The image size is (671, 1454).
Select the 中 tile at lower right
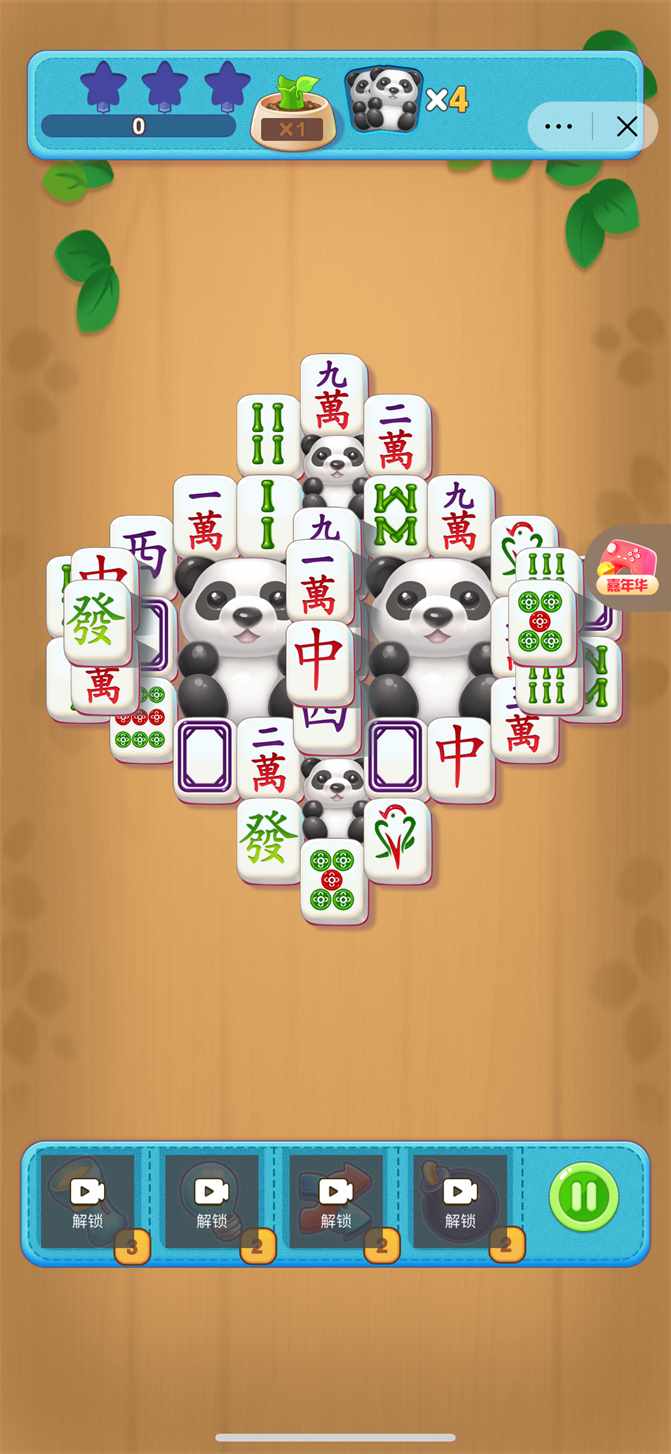(460, 757)
